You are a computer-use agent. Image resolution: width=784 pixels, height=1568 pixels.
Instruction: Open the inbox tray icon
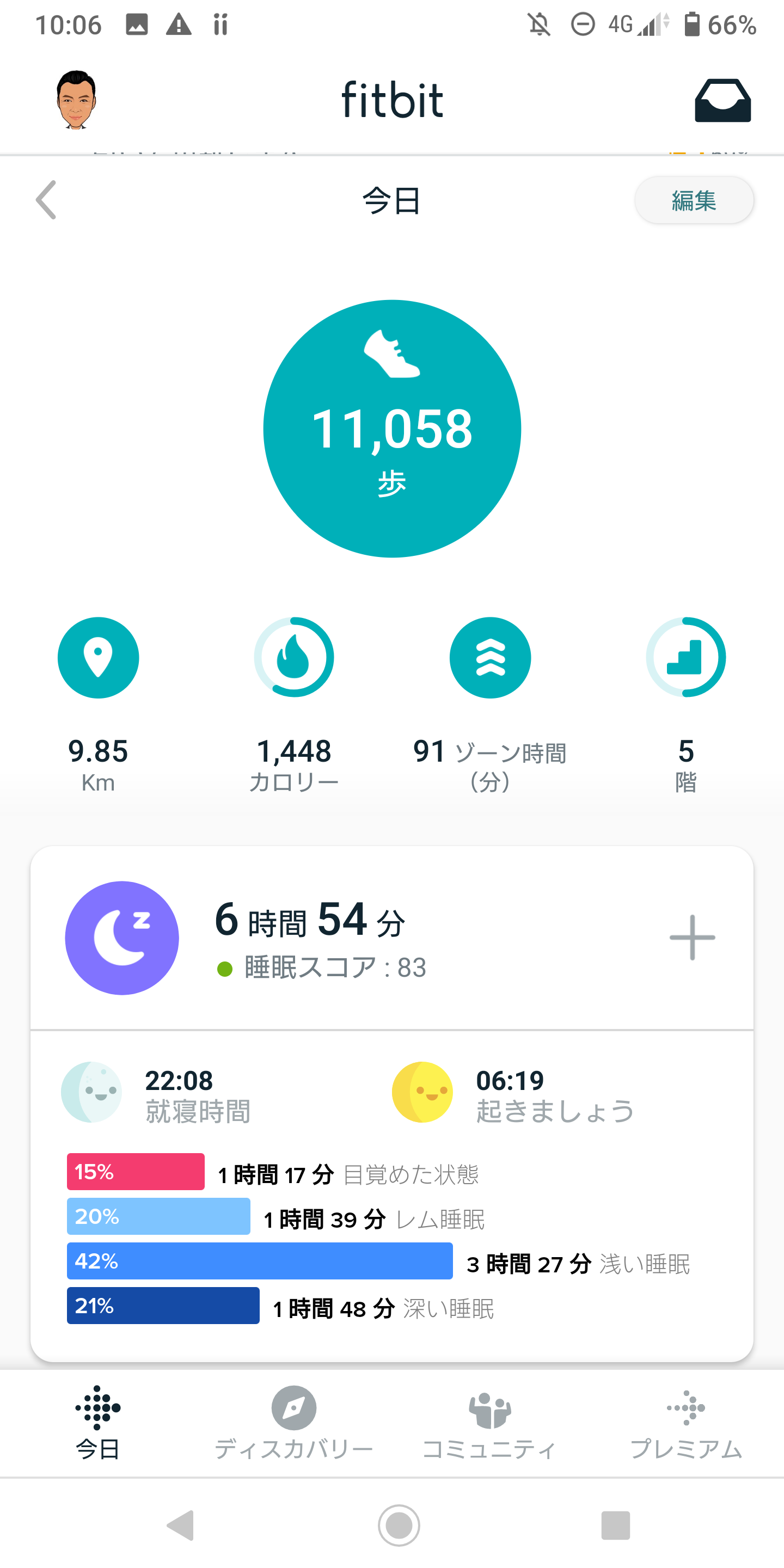point(722,100)
